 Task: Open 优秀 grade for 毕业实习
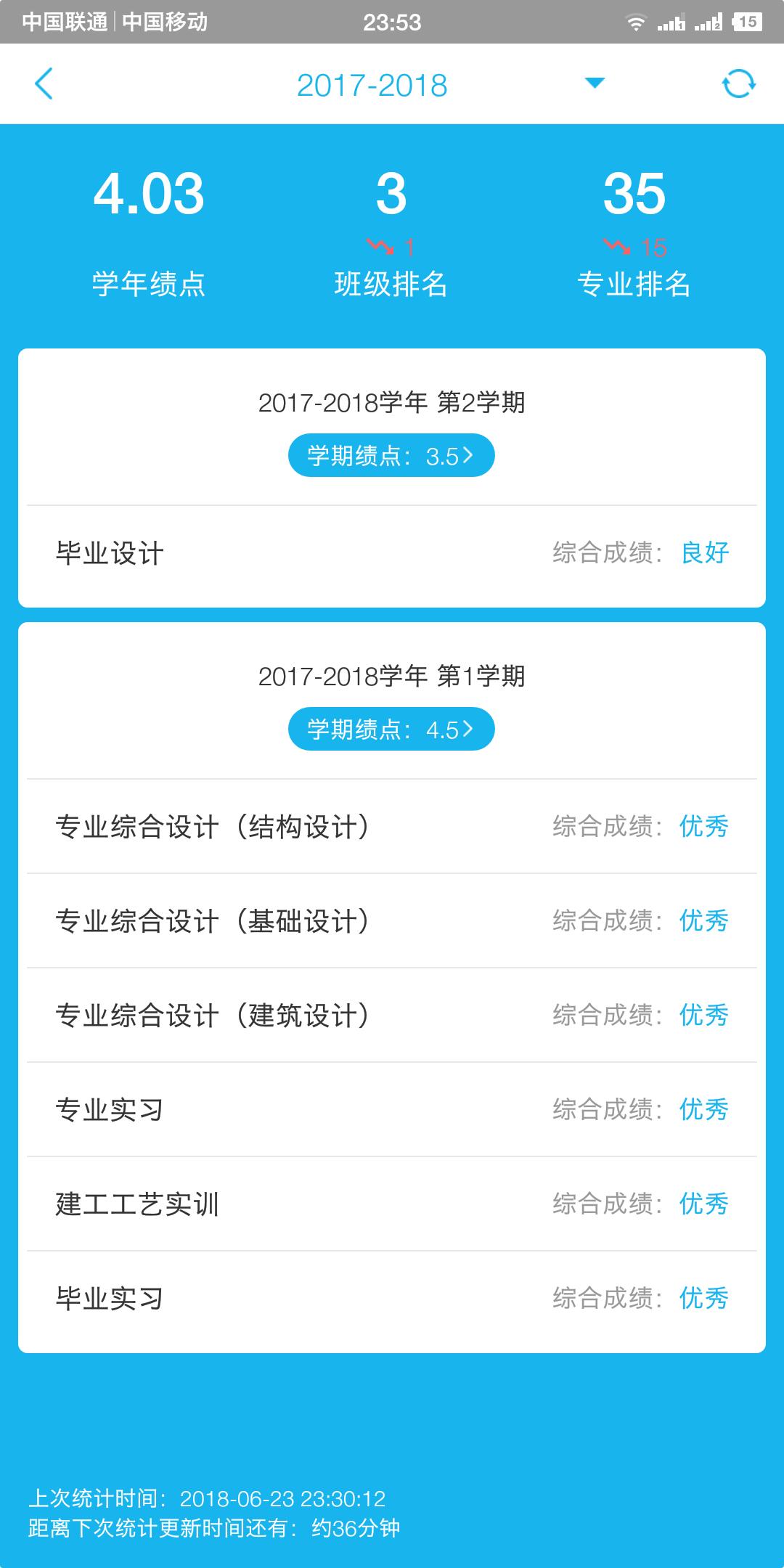pos(703,1299)
